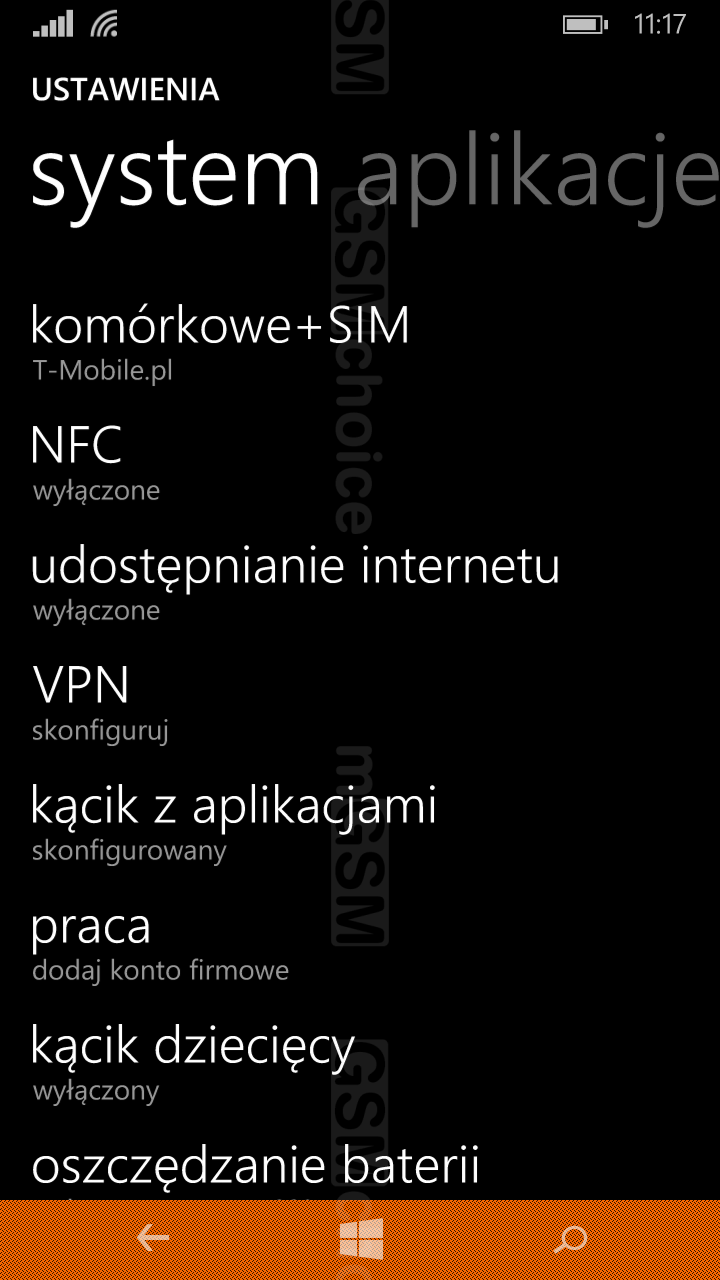Open komórkowe+SIM settings
This screenshot has height=1280, width=720.
tap(220, 340)
